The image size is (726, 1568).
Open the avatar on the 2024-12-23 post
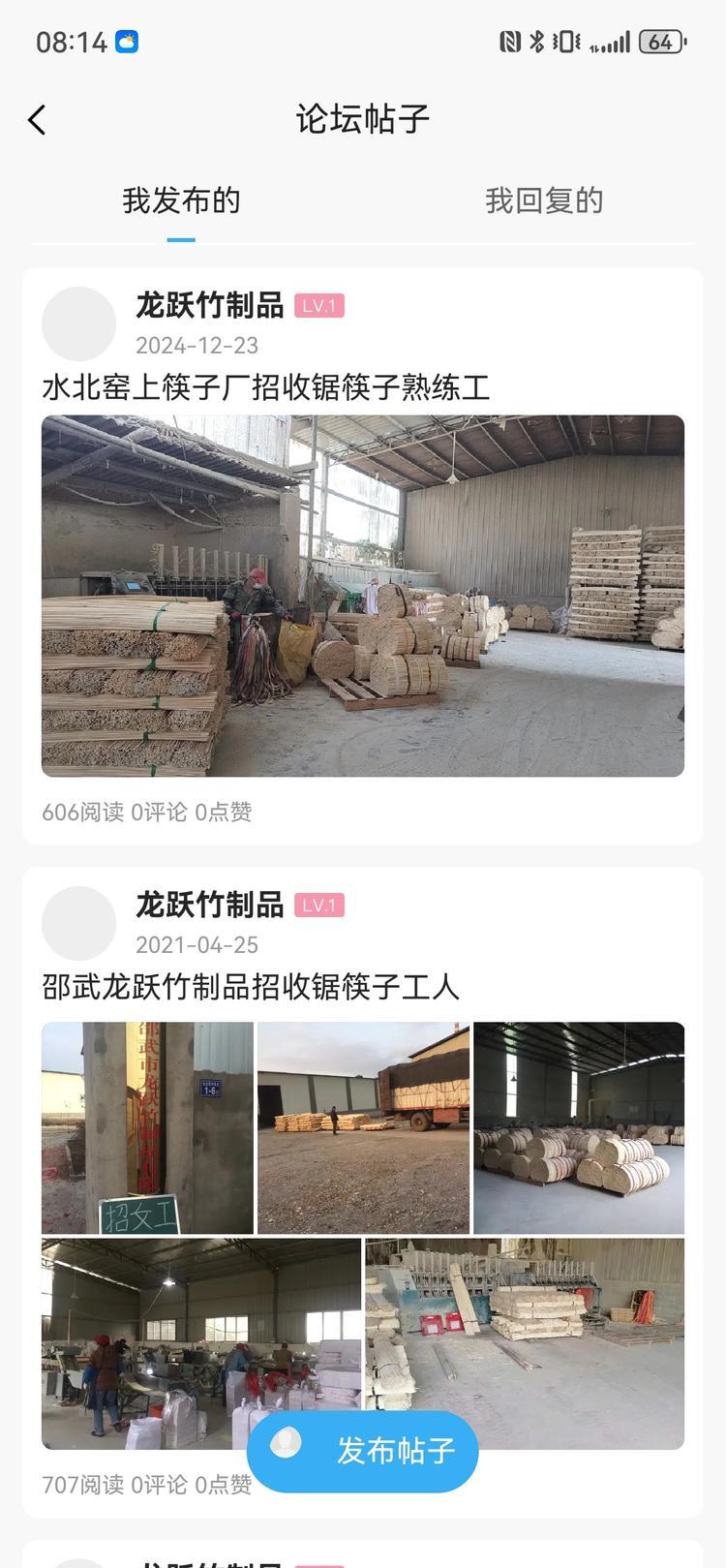click(x=78, y=323)
